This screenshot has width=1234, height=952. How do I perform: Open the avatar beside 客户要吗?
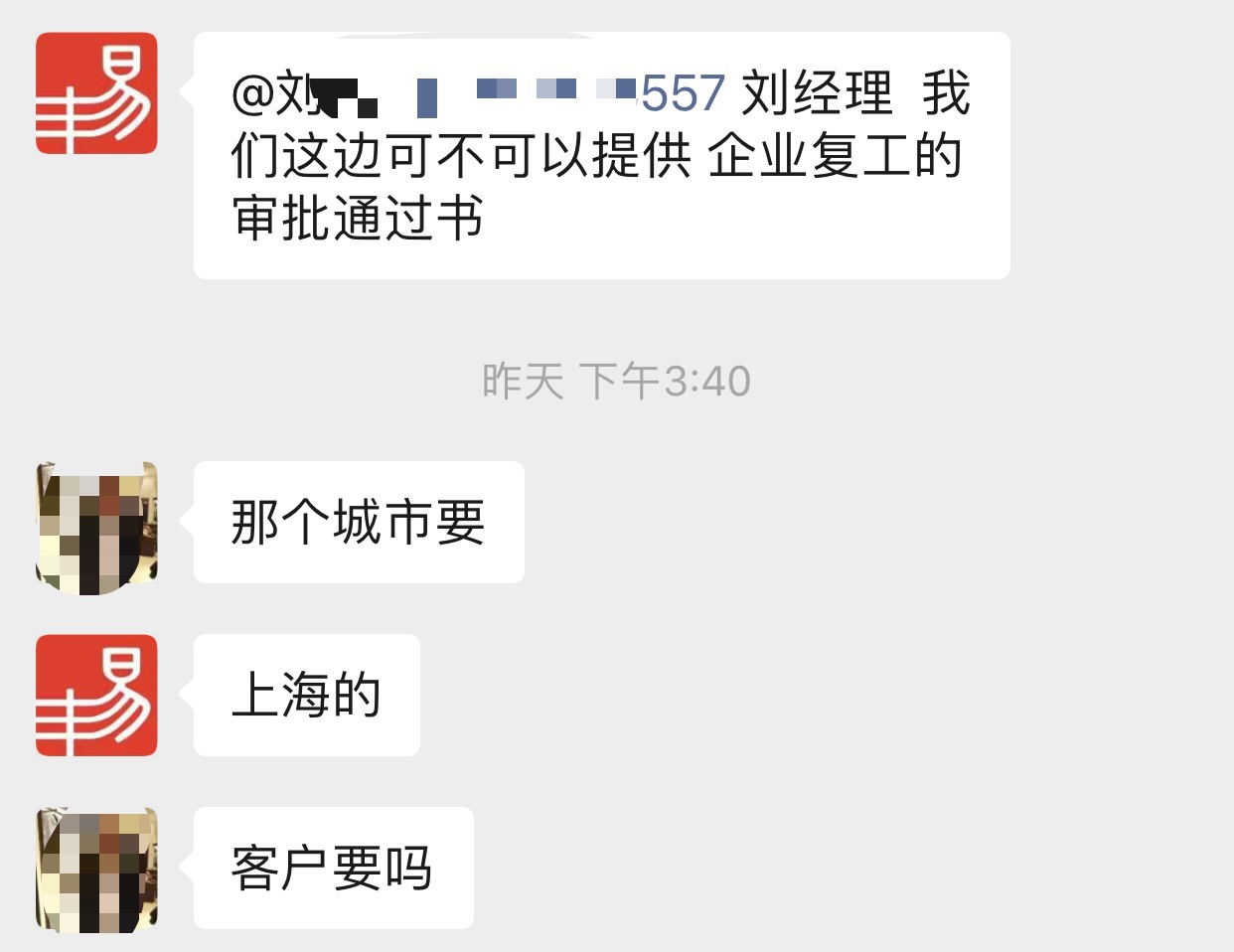pyautogui.click(x=96, y=870)
